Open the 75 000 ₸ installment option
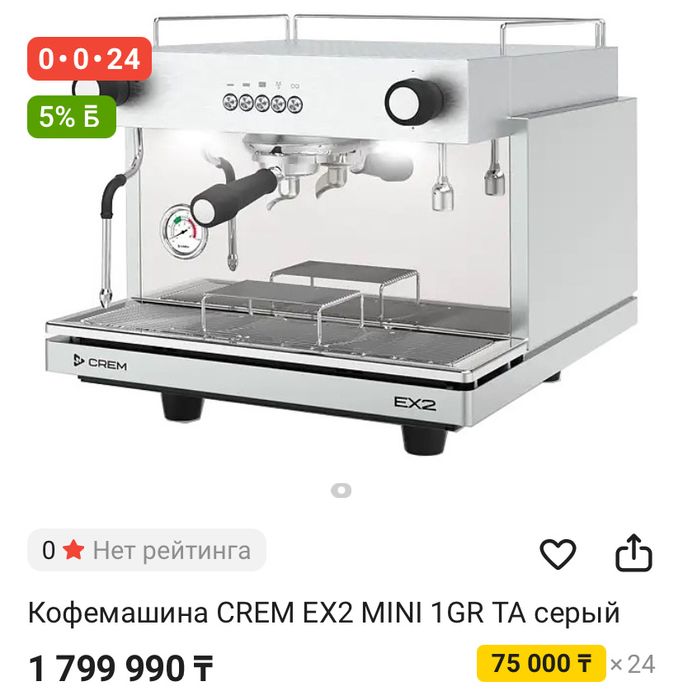This screenshot has height=699, width=683. coord(541,663)
